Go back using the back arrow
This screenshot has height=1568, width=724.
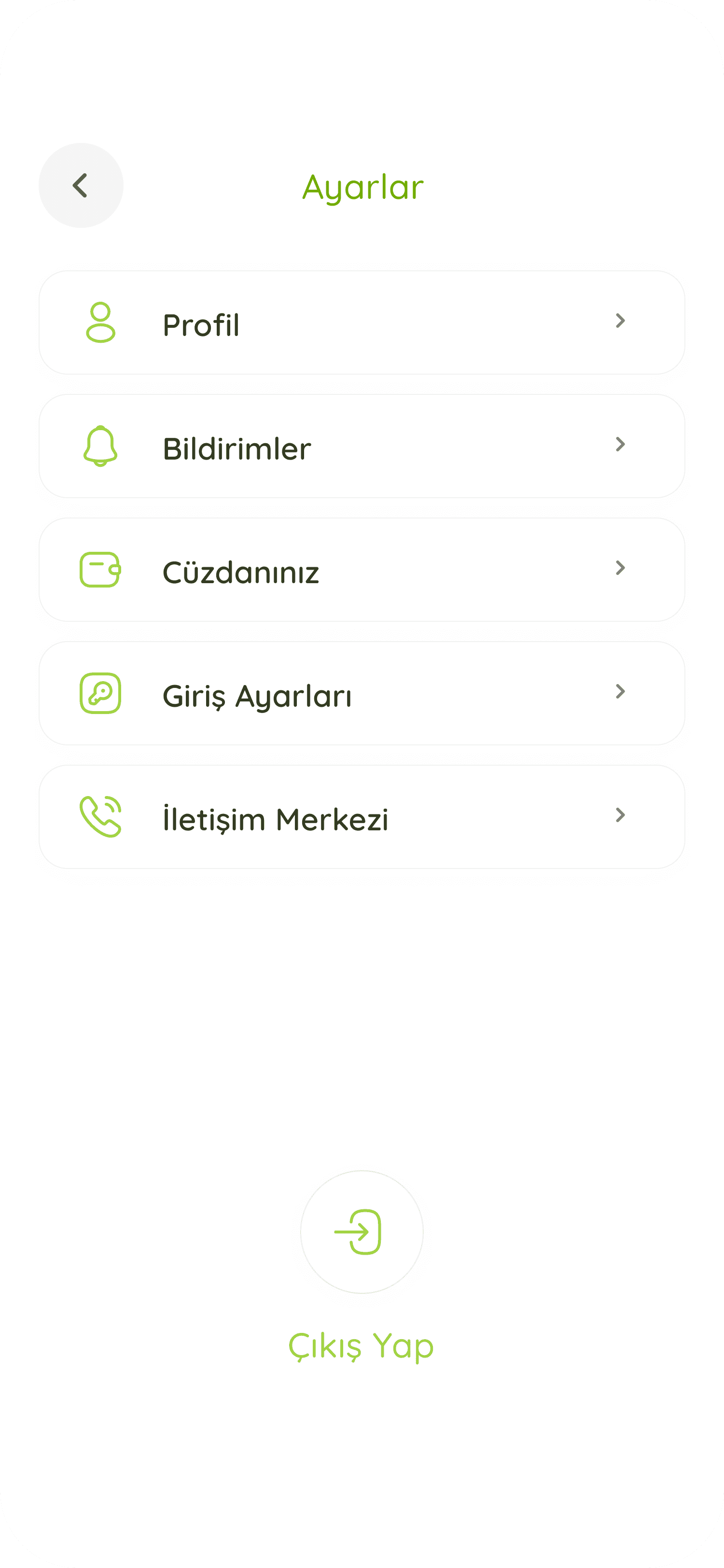pos(81,186)
